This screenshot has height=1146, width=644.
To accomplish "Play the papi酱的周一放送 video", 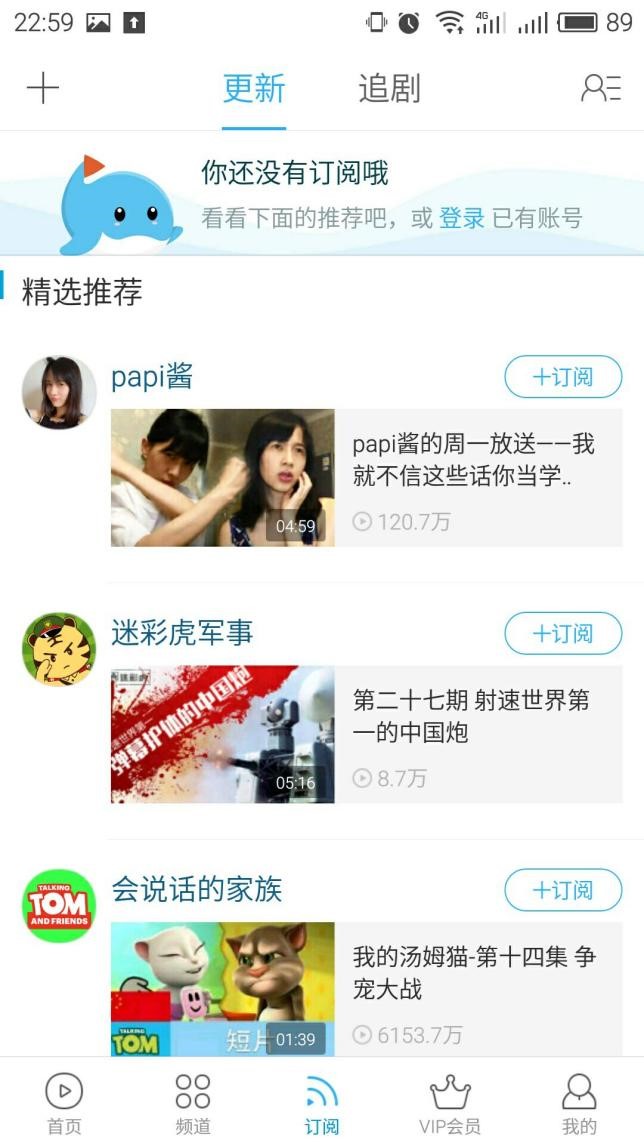I will [222, 477].
